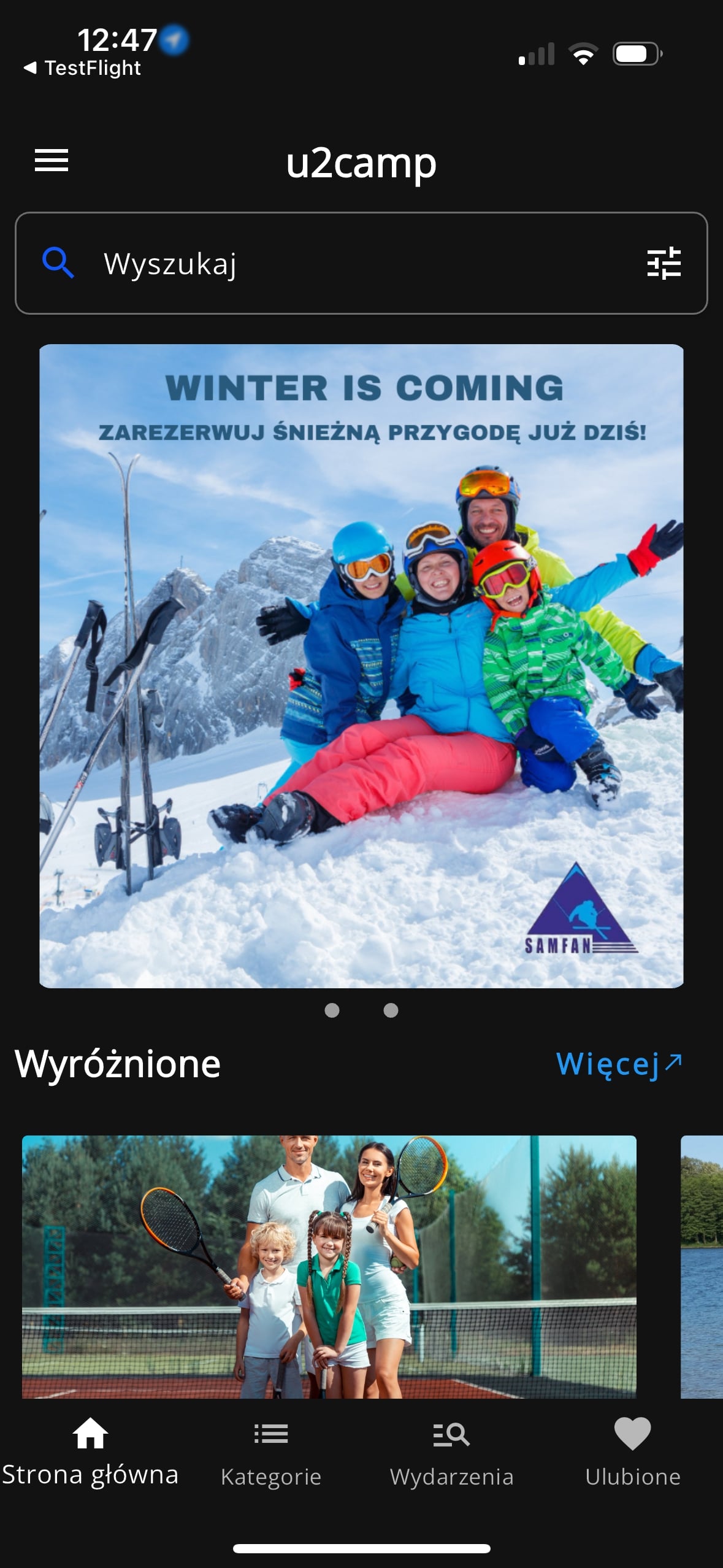Return to TestFlight via the back link
This screenshot has height=1568, width=723.
[x=82, y=67]
